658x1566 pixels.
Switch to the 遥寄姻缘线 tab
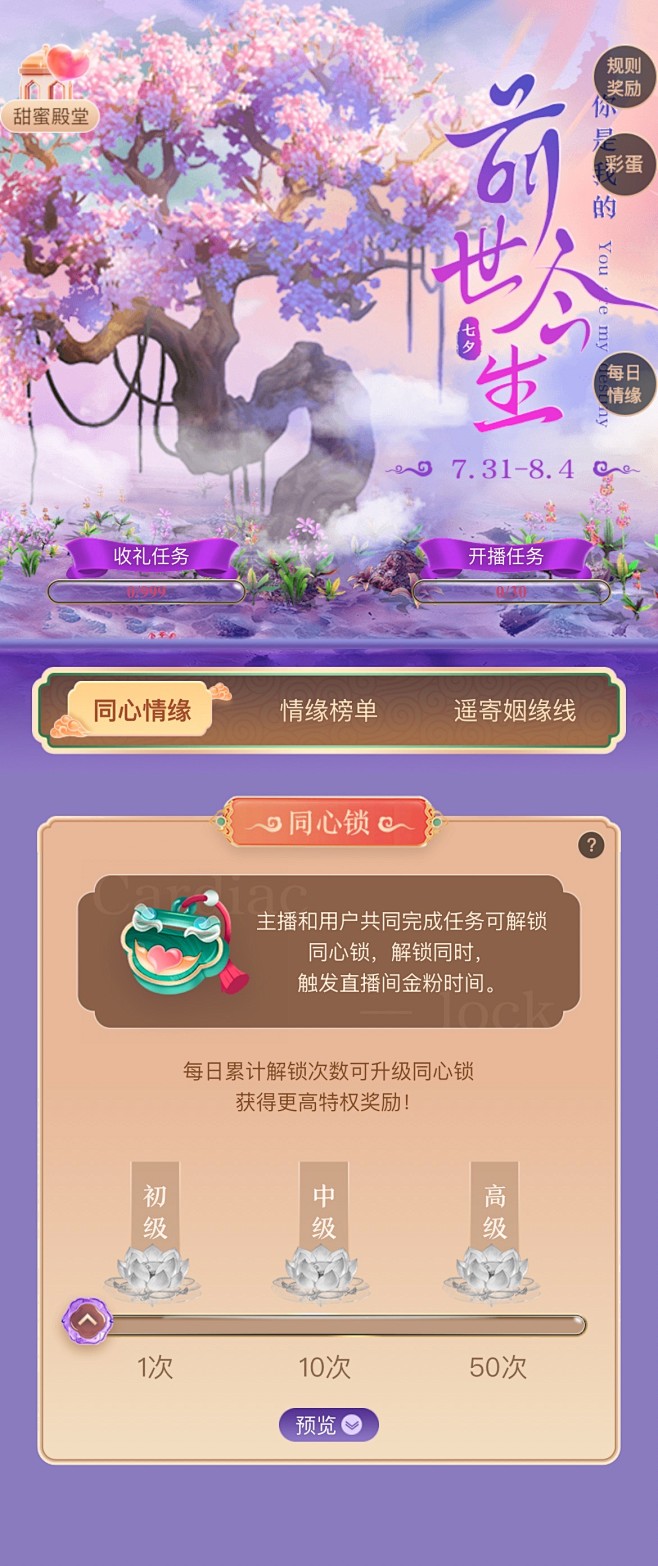pyautogui.click(x=515, y=711)
